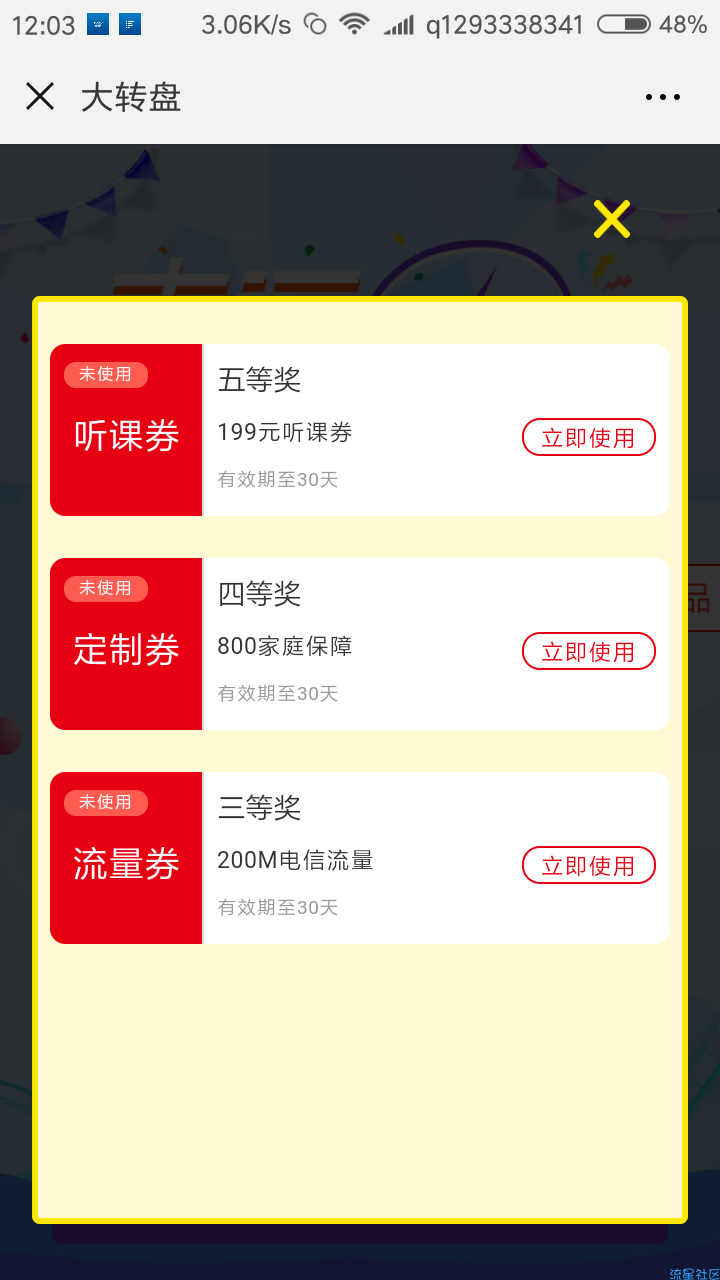Use the 800家庭保障 coupon now
720x1280 pixels.
tap(588, 651)
